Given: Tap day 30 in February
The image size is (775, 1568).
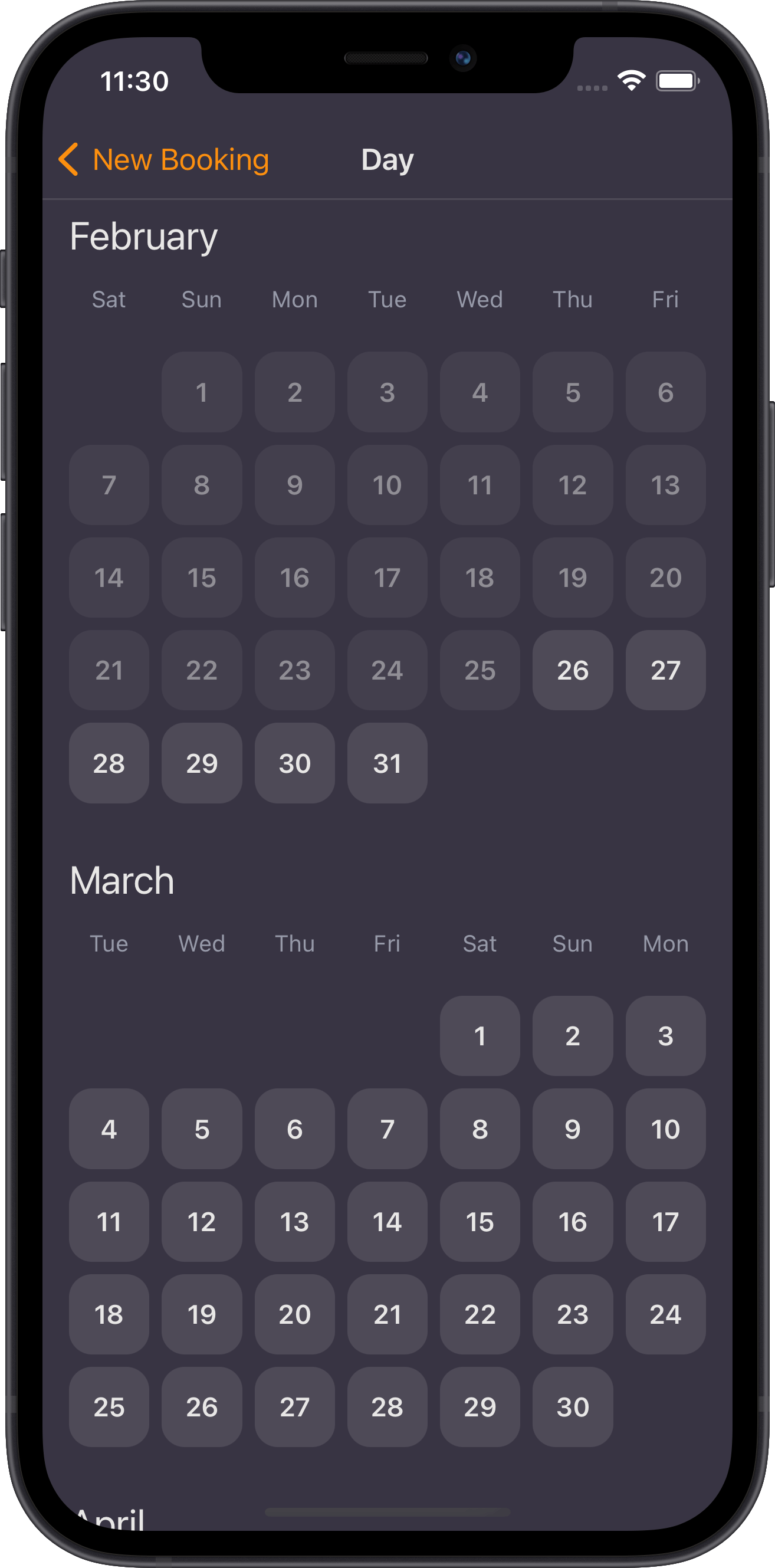Looking at the screenshot, I should [x=295, y=763].
